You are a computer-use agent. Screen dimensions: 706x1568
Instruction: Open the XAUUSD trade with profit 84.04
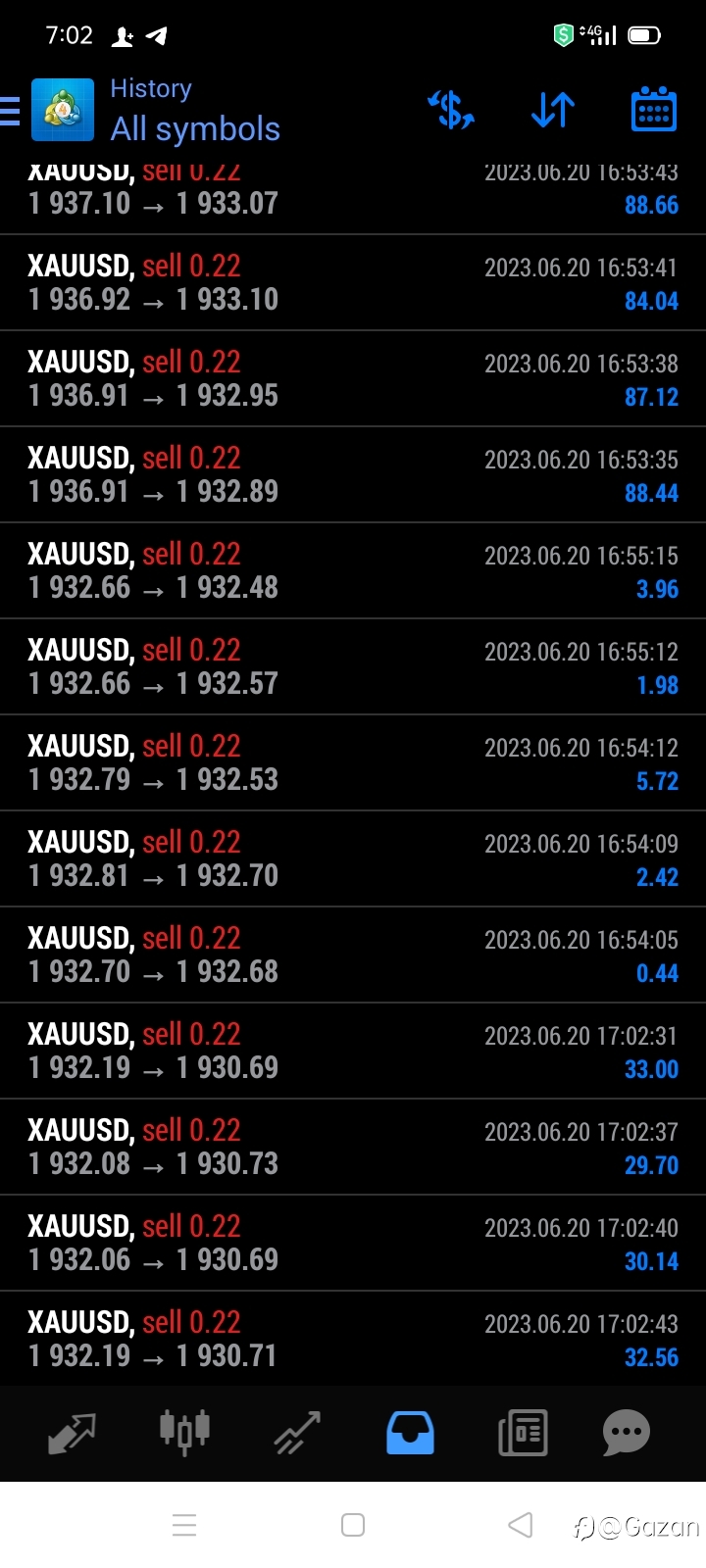(353, 282)
